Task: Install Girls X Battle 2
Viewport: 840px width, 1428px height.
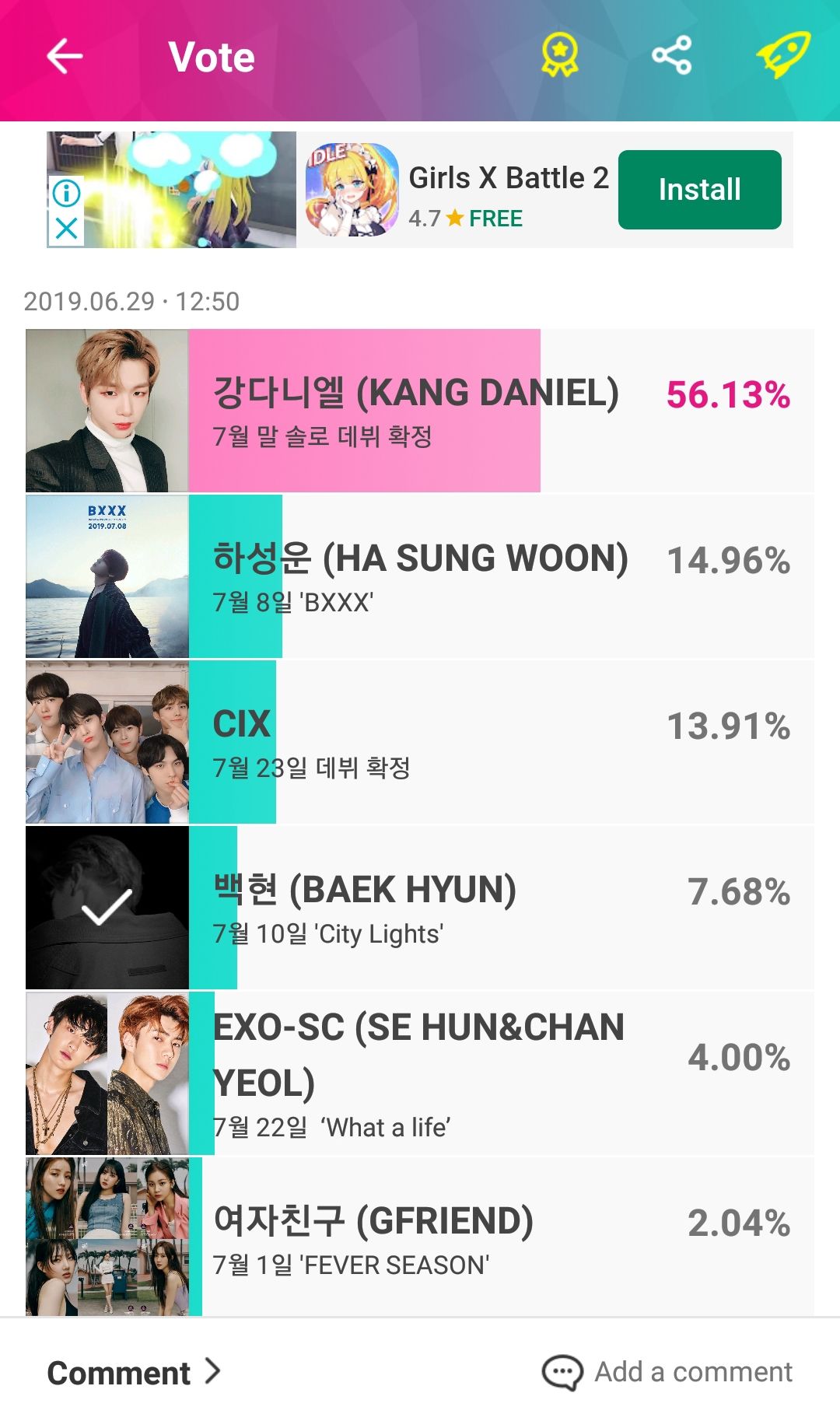Action: pos(699,190)
